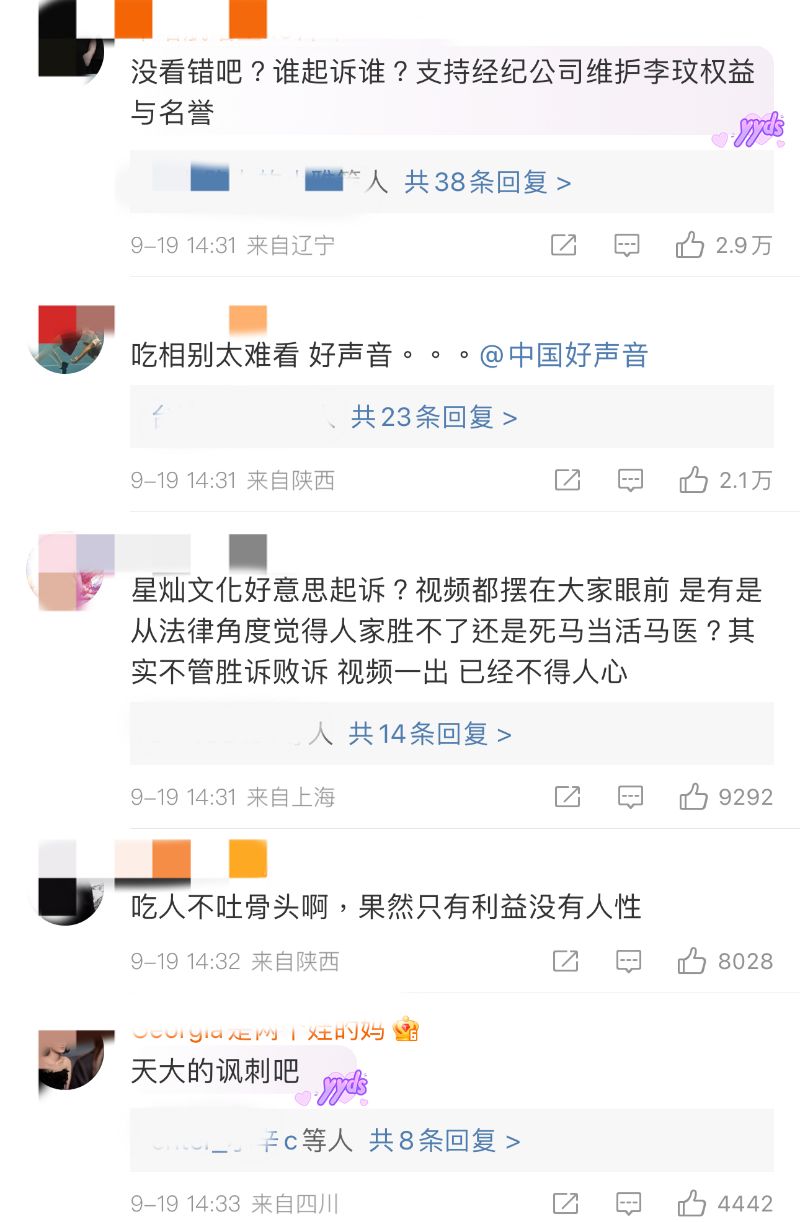The height and width of the screenshot is (1222, 800).
Task: Reply to the 吃人不吐骨头啊 comment
Action: [629, 962]
